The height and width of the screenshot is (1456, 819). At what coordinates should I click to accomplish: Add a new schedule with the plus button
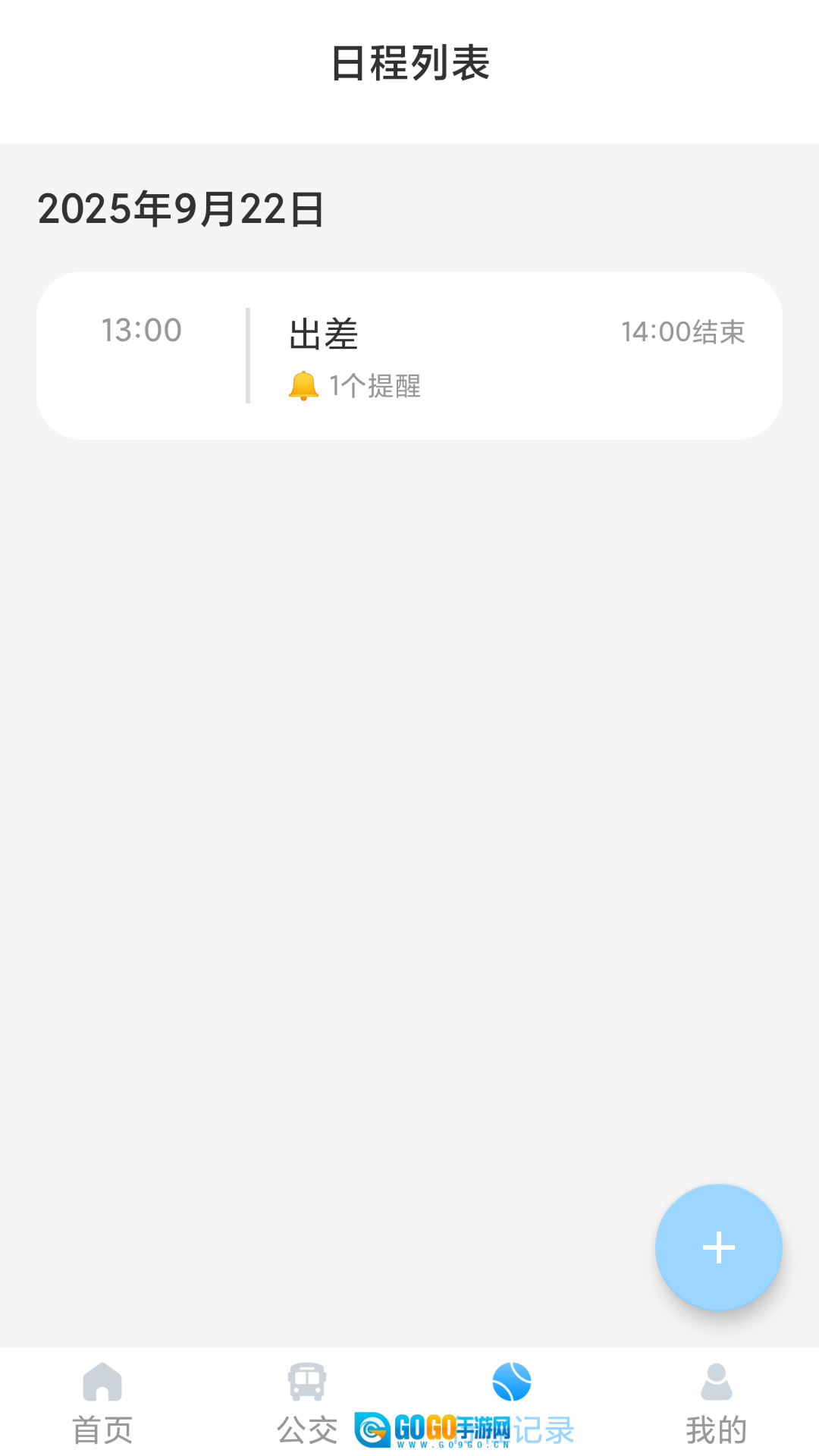click(x=718, y=1247)
